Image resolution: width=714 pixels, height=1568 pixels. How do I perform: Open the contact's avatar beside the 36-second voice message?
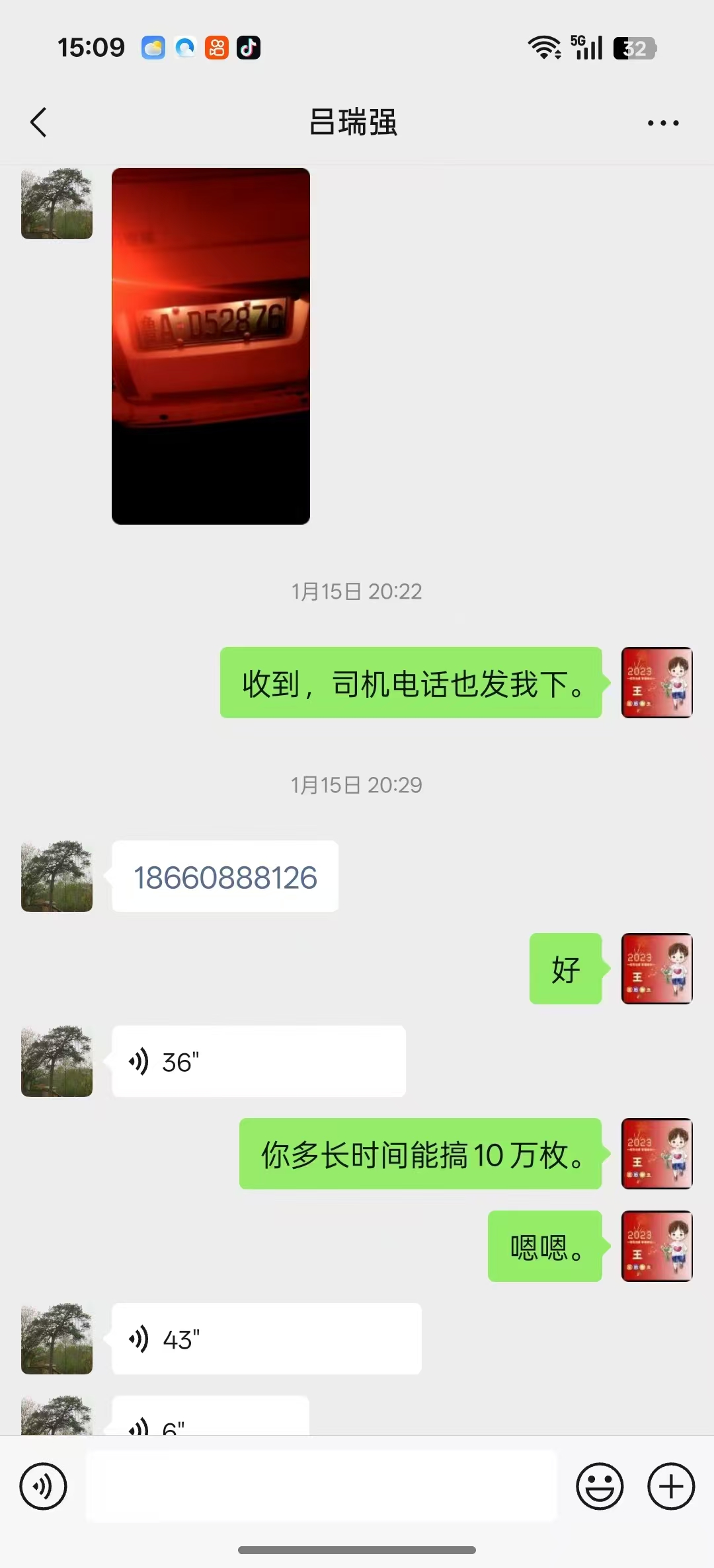pos(57,1061)
